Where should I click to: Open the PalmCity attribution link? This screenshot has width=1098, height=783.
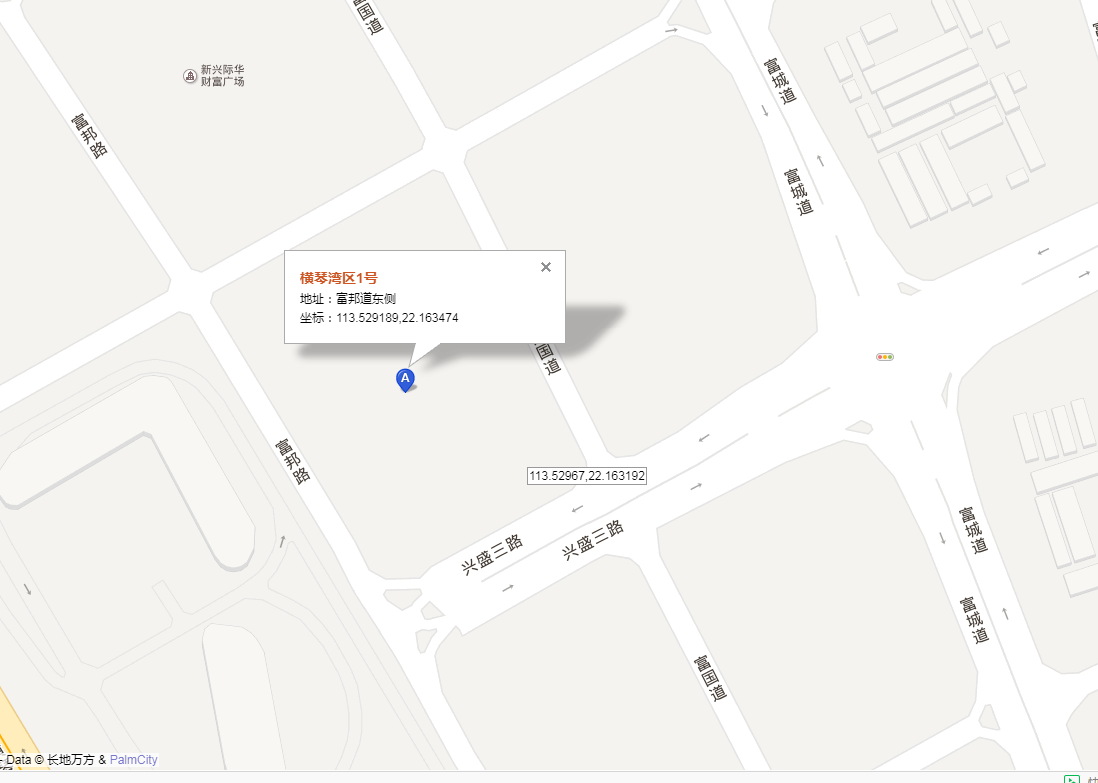133,760
